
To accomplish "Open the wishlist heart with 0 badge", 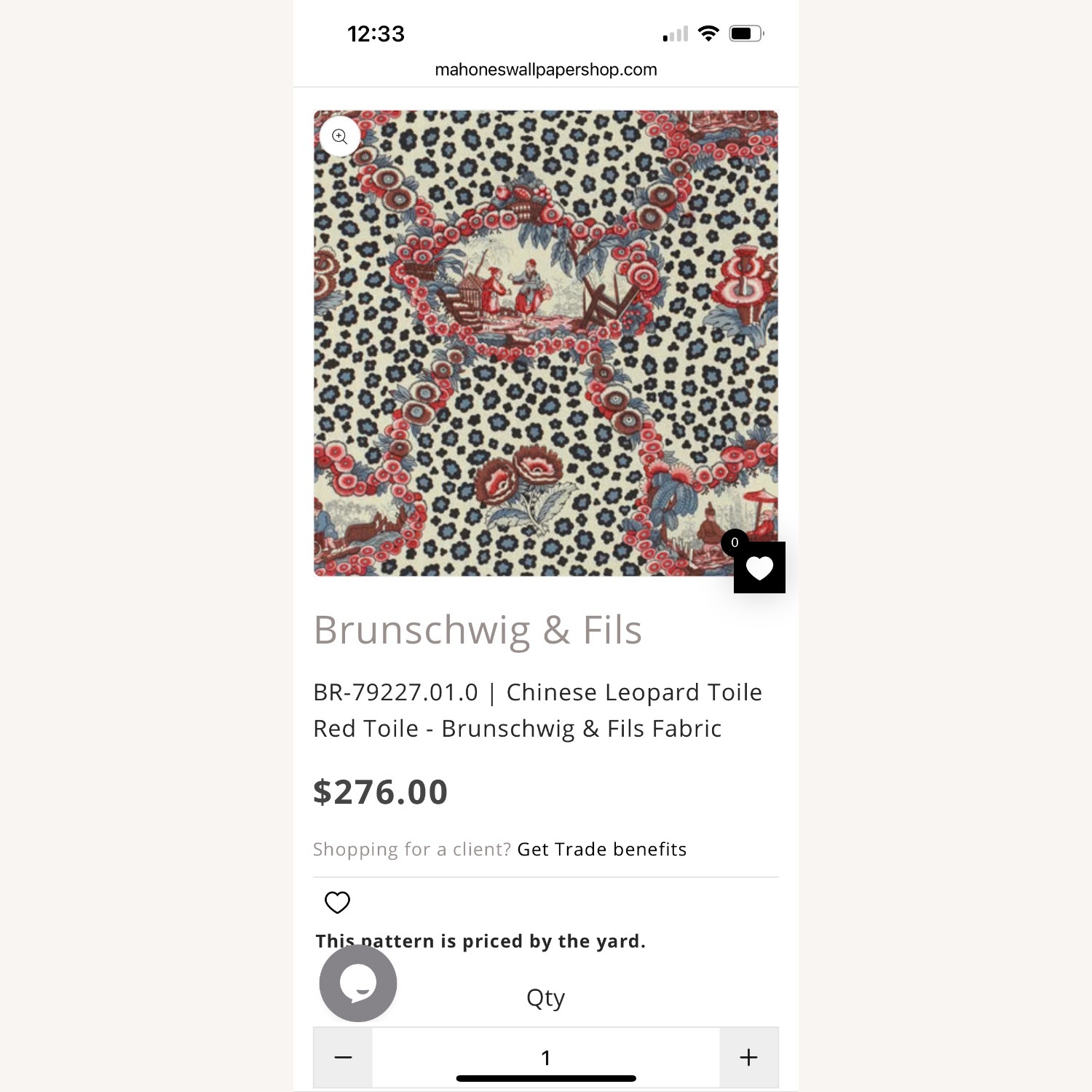I will point(759,567).
